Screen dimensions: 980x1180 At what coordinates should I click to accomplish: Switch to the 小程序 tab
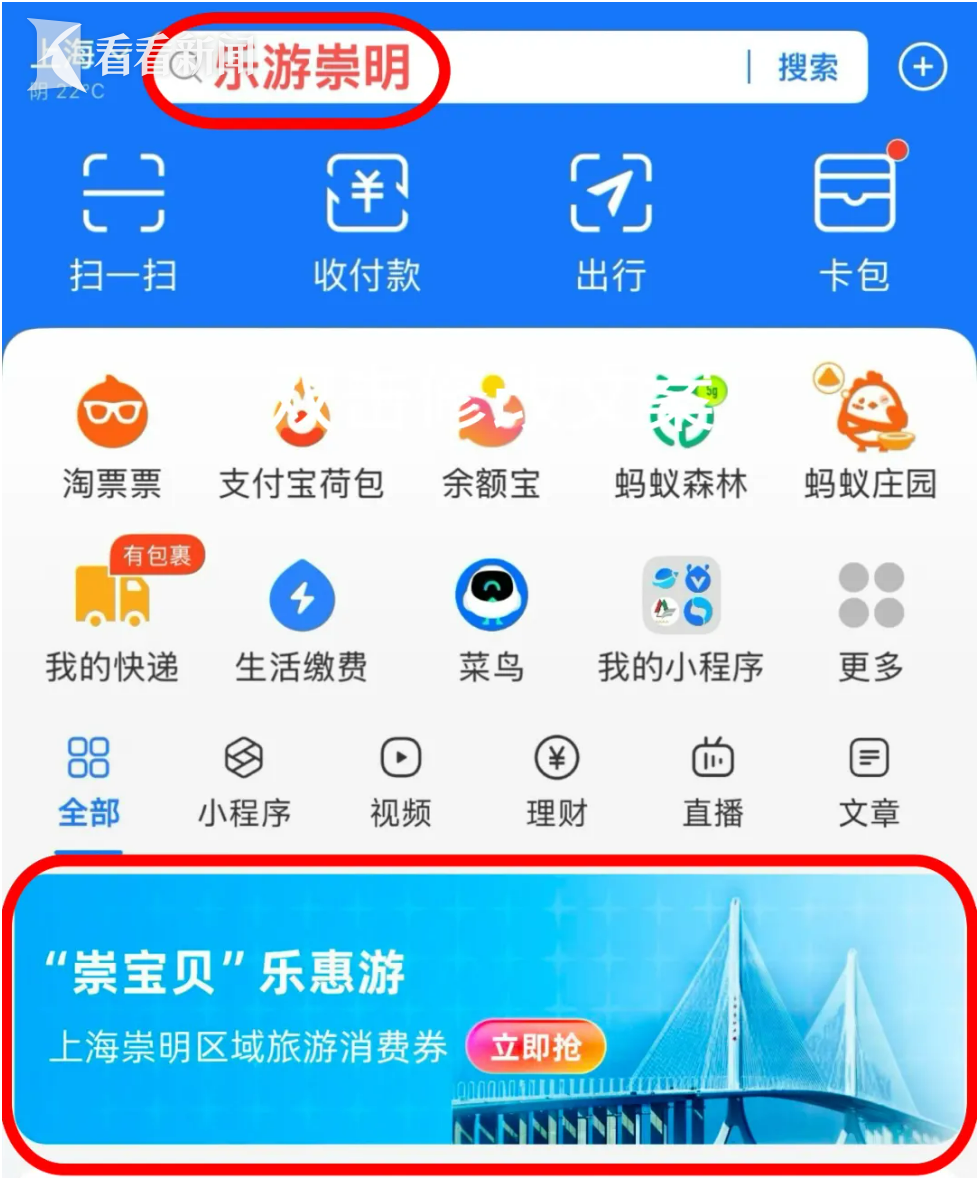(244, 783)
